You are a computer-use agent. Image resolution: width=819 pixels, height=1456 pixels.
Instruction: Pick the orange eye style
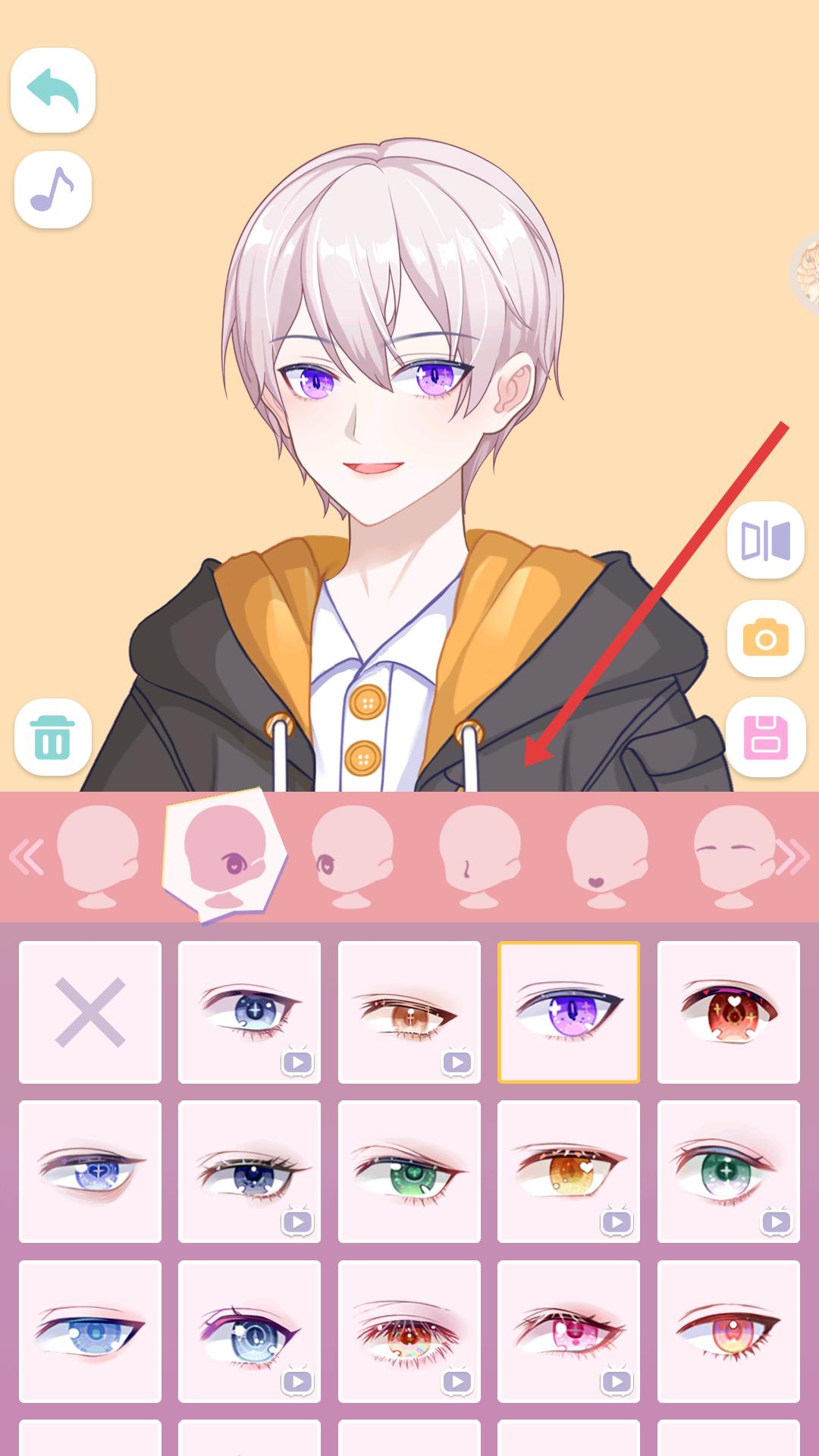[x=569, y=1172]
